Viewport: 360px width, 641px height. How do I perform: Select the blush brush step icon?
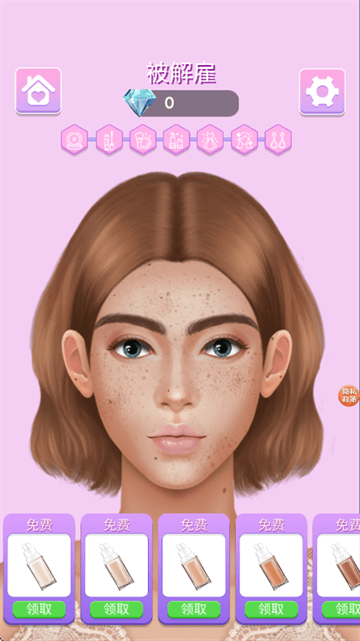pos(143,139)
